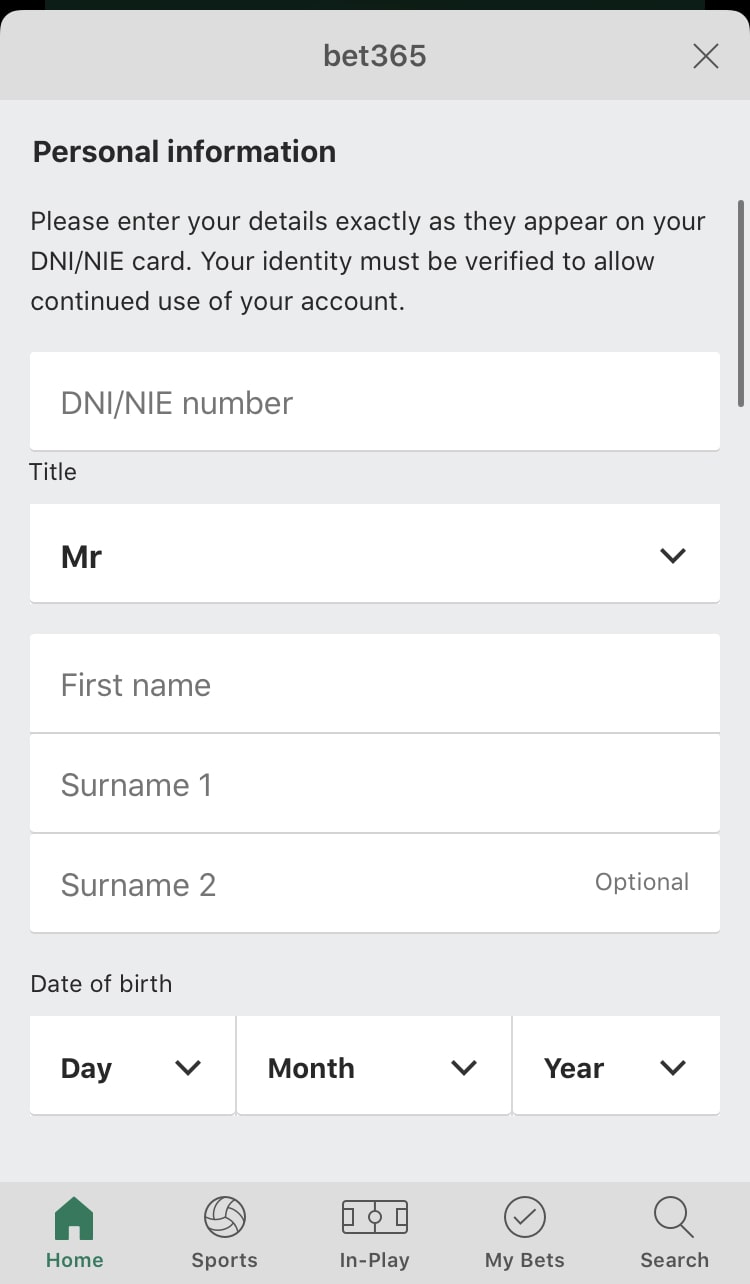Open the Month picker for date of birth
The height and width of the screenshot is (1284, 750).
[374, 1066]
